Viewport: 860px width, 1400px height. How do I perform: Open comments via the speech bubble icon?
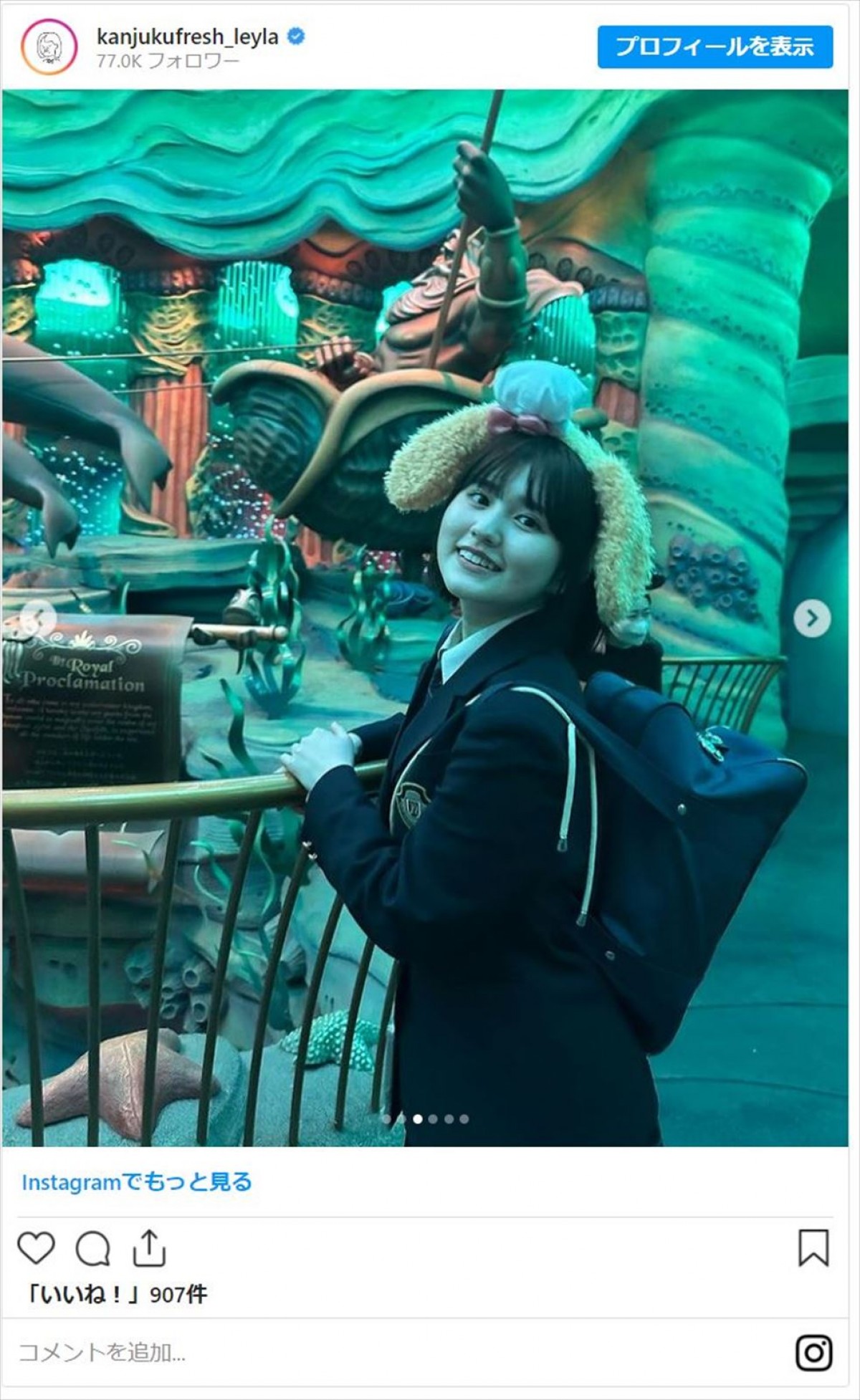click(x=93, y=1249)
